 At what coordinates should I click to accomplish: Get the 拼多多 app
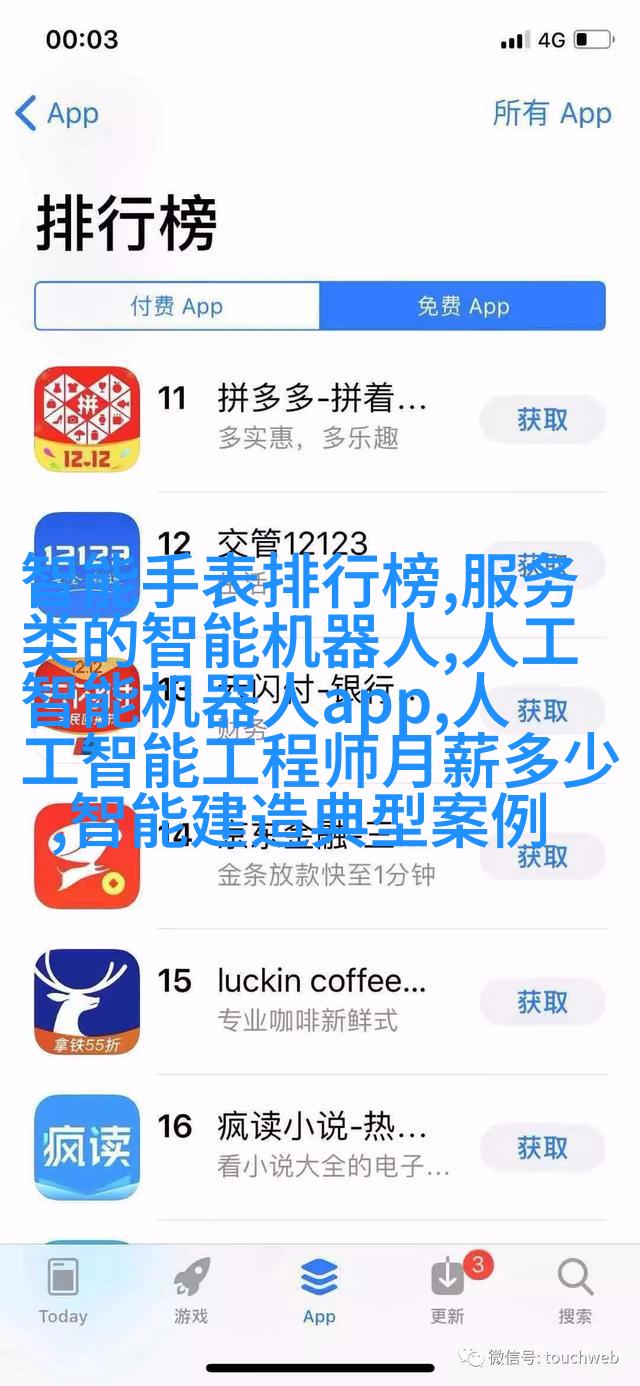542,420
